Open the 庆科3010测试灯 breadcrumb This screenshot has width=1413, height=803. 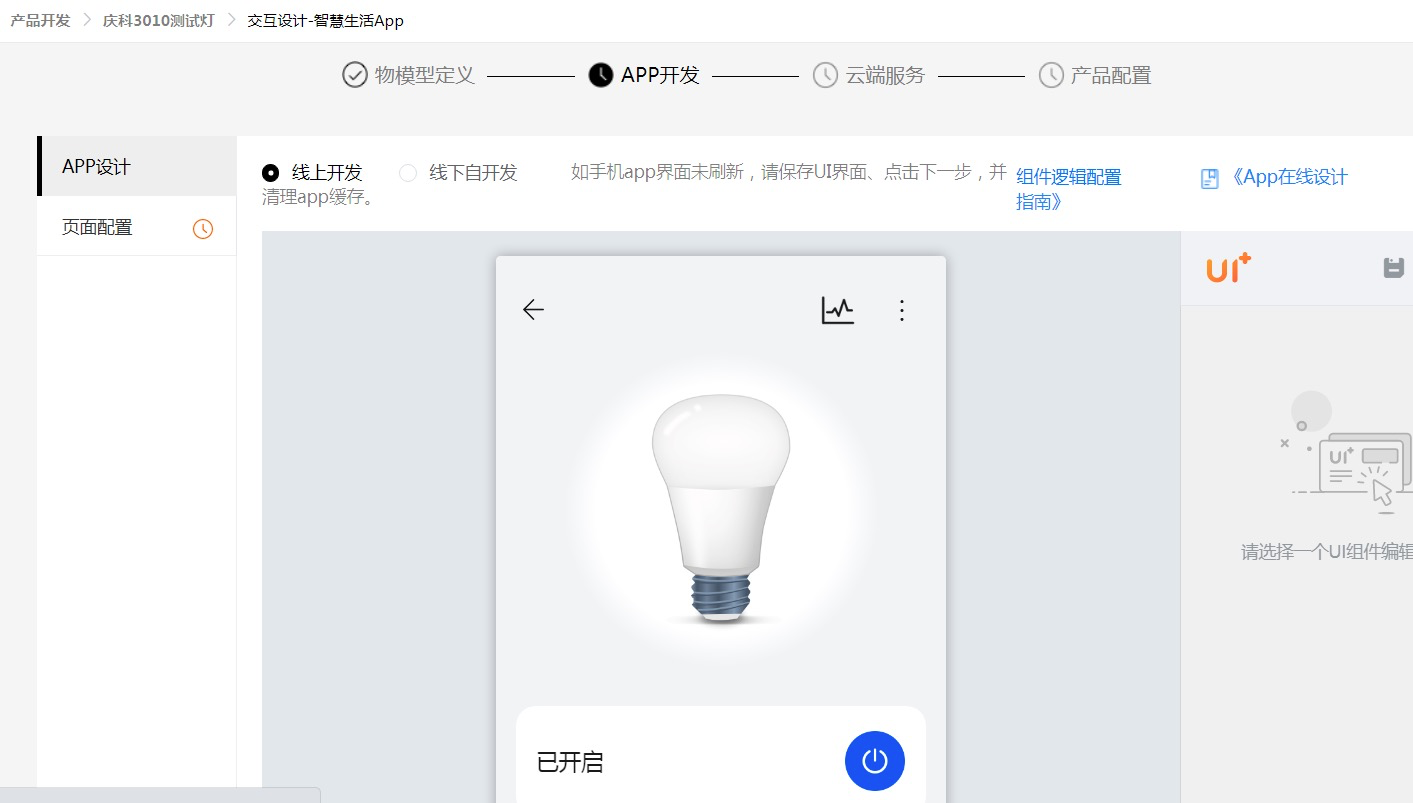click(159, 21)
